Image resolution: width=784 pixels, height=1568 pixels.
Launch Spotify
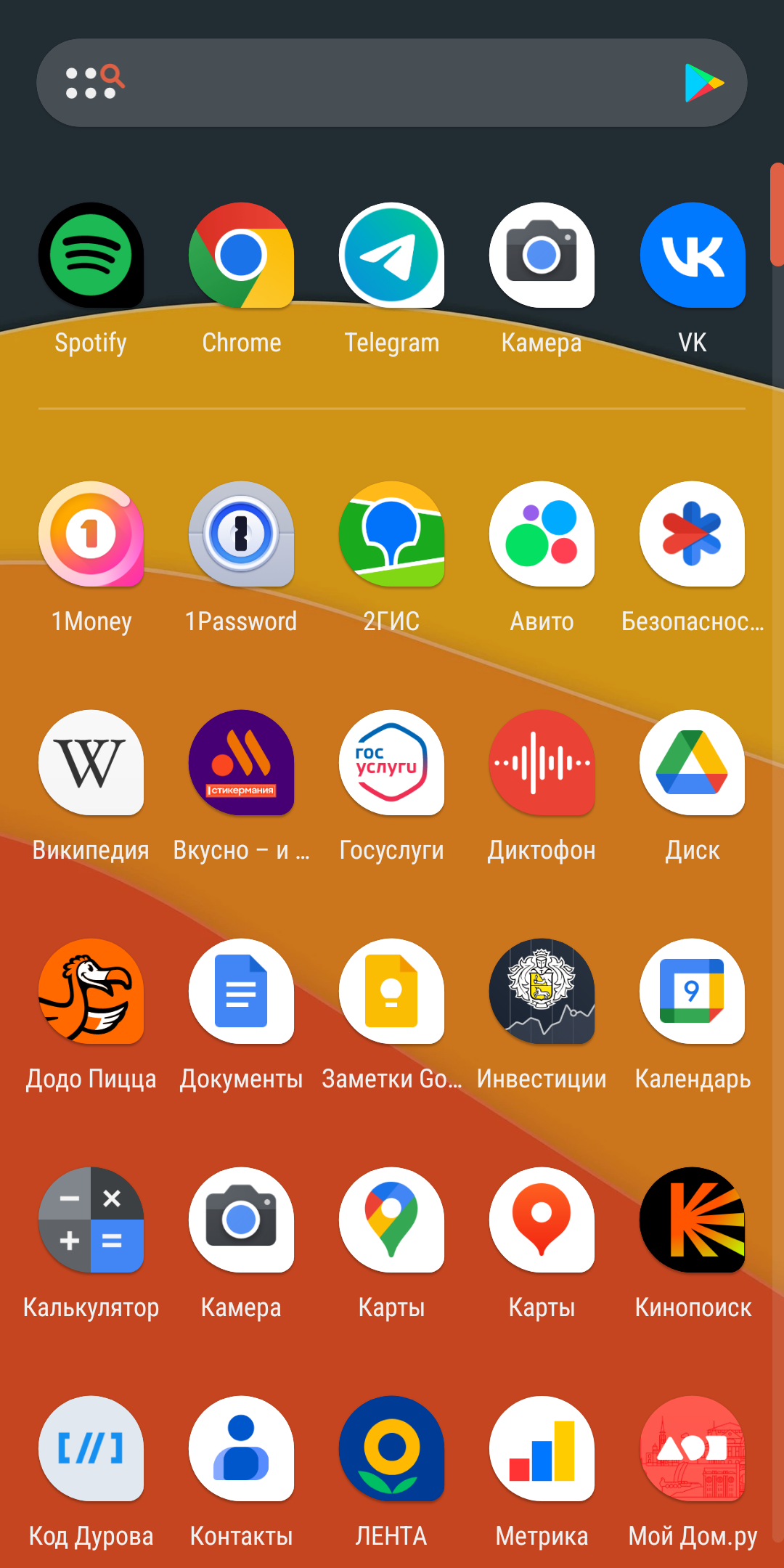(x=91, y=256)
